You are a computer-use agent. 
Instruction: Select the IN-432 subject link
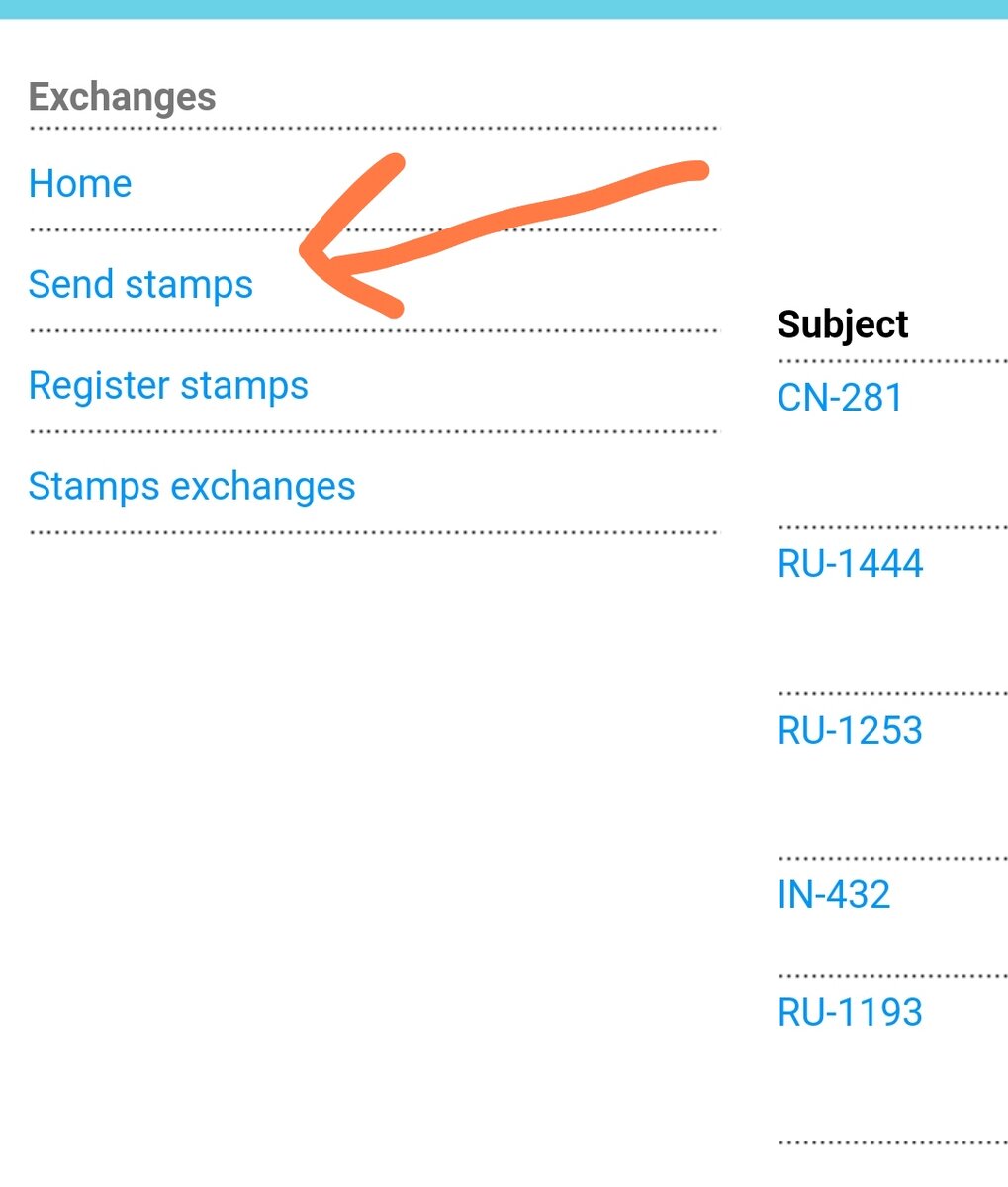[x=834, y=895]
